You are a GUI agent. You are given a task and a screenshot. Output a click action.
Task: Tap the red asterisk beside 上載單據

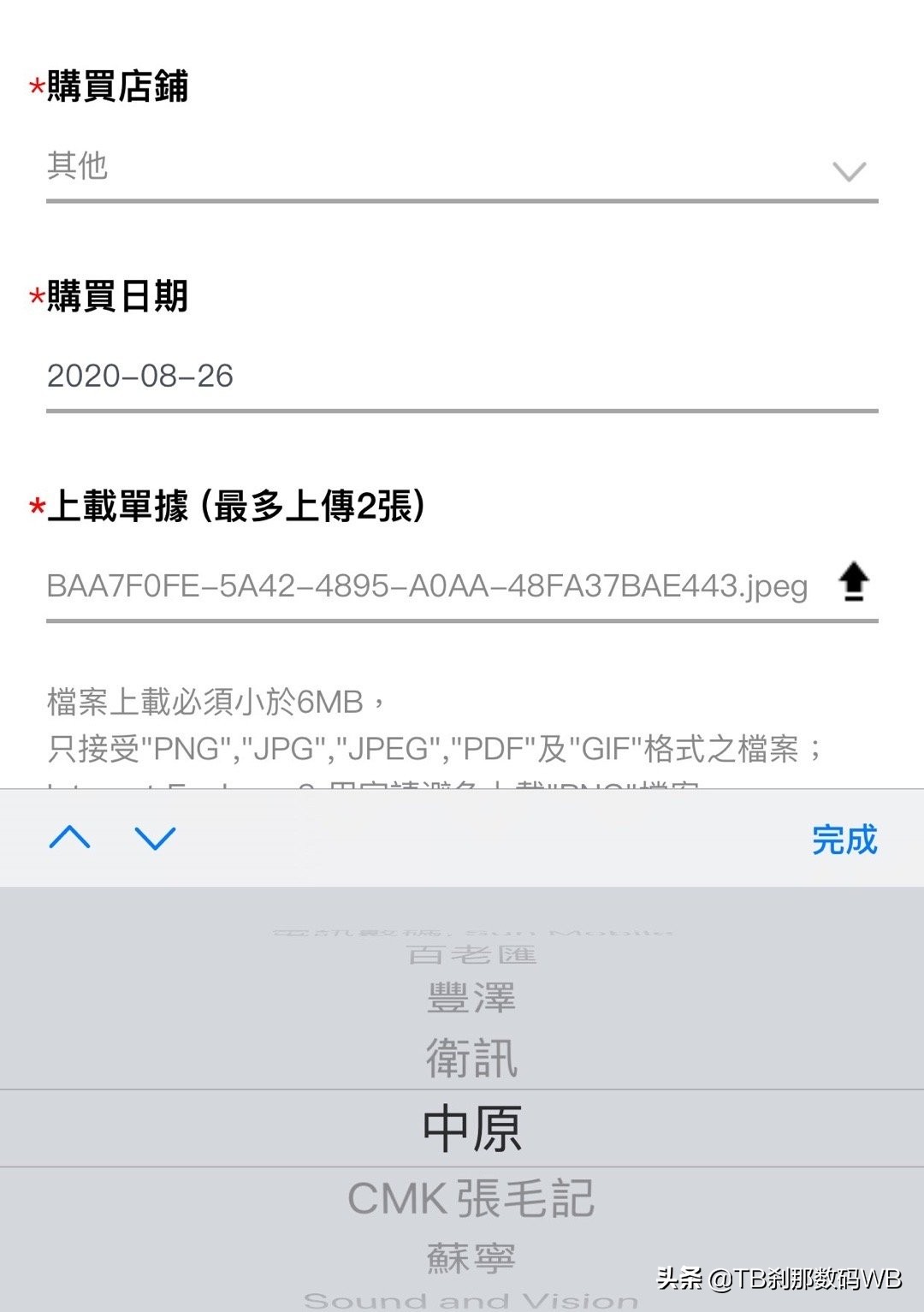pyautogui.click(x=35, y=508)
